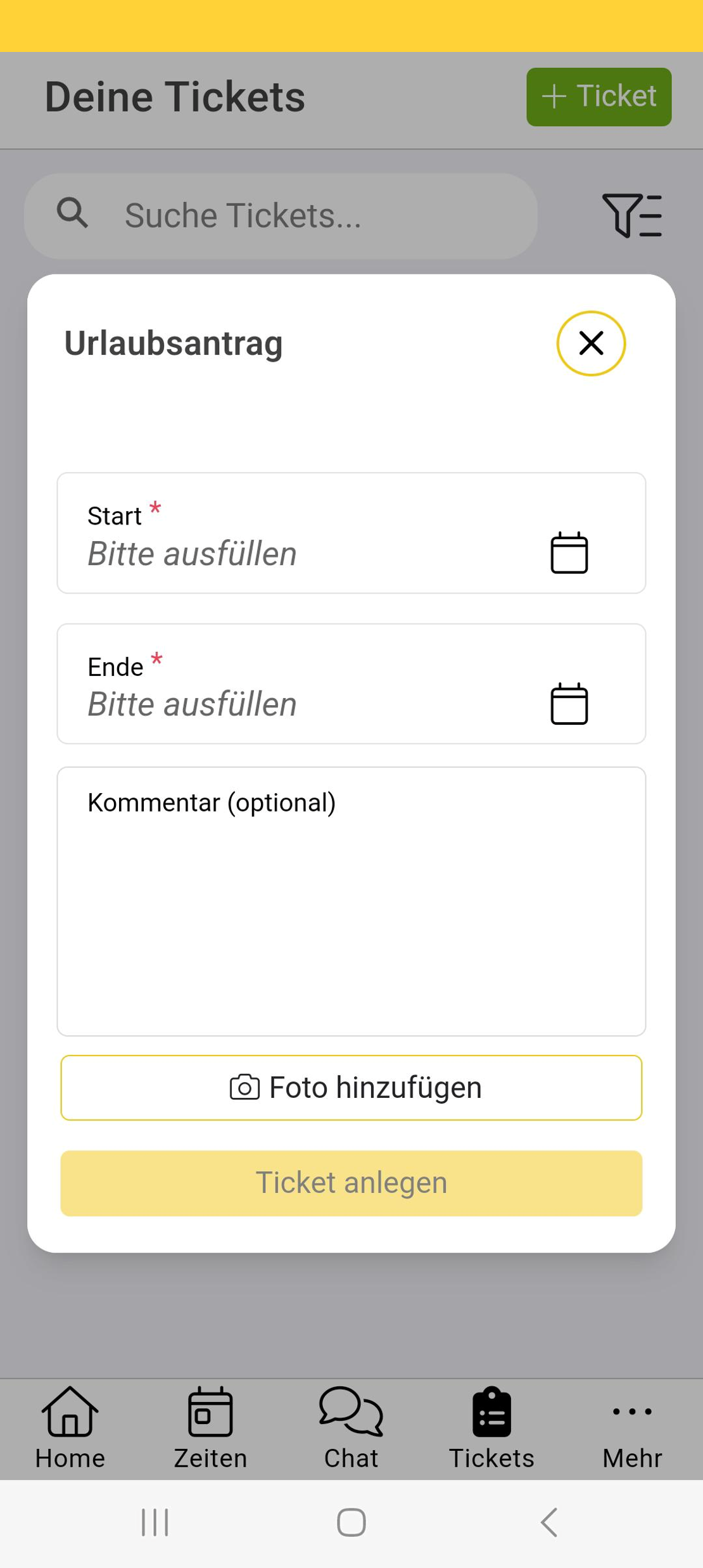Open Chat using the speech bubbles icon

click(351, 1411)
